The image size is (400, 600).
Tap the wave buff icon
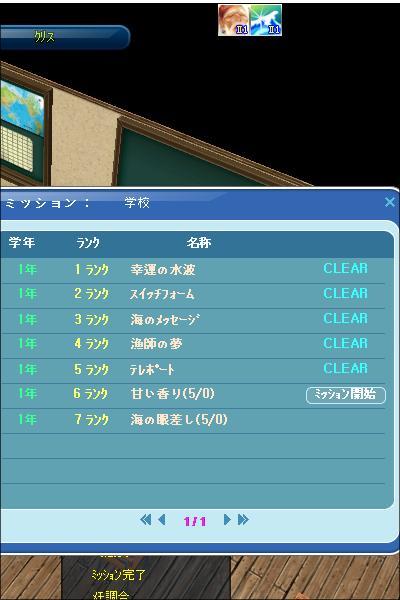pyautogui.click(x=266, y=20)
